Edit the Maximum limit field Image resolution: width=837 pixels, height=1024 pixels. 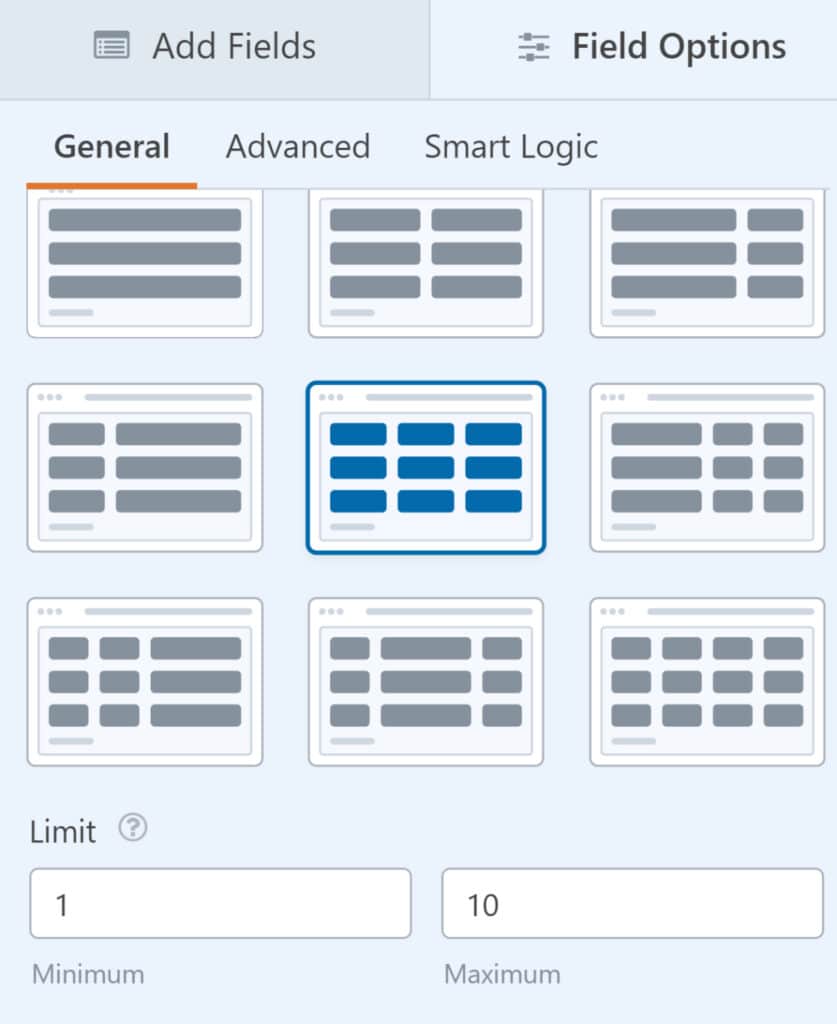pos(632,904)
